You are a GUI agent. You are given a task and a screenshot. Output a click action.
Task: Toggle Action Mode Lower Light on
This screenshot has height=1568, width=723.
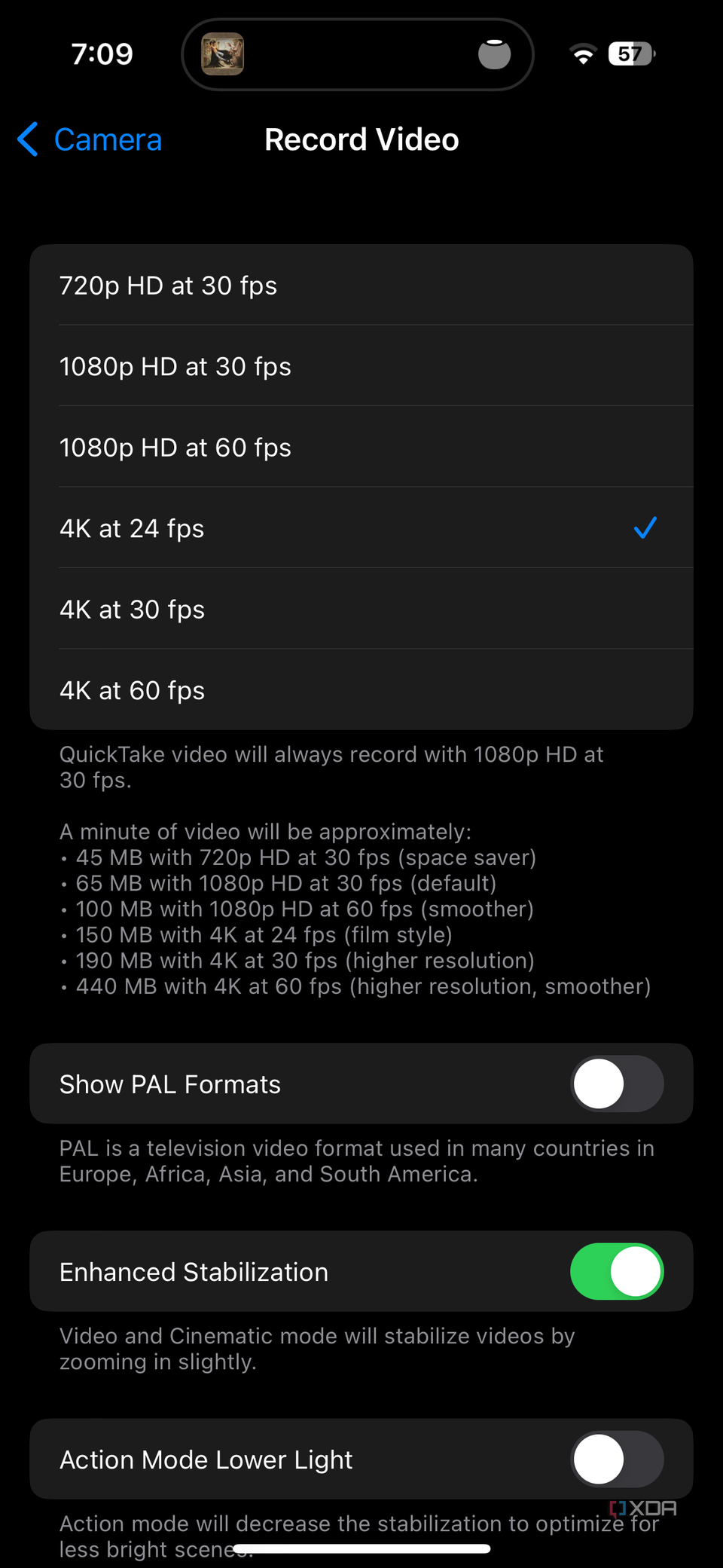616,1459
